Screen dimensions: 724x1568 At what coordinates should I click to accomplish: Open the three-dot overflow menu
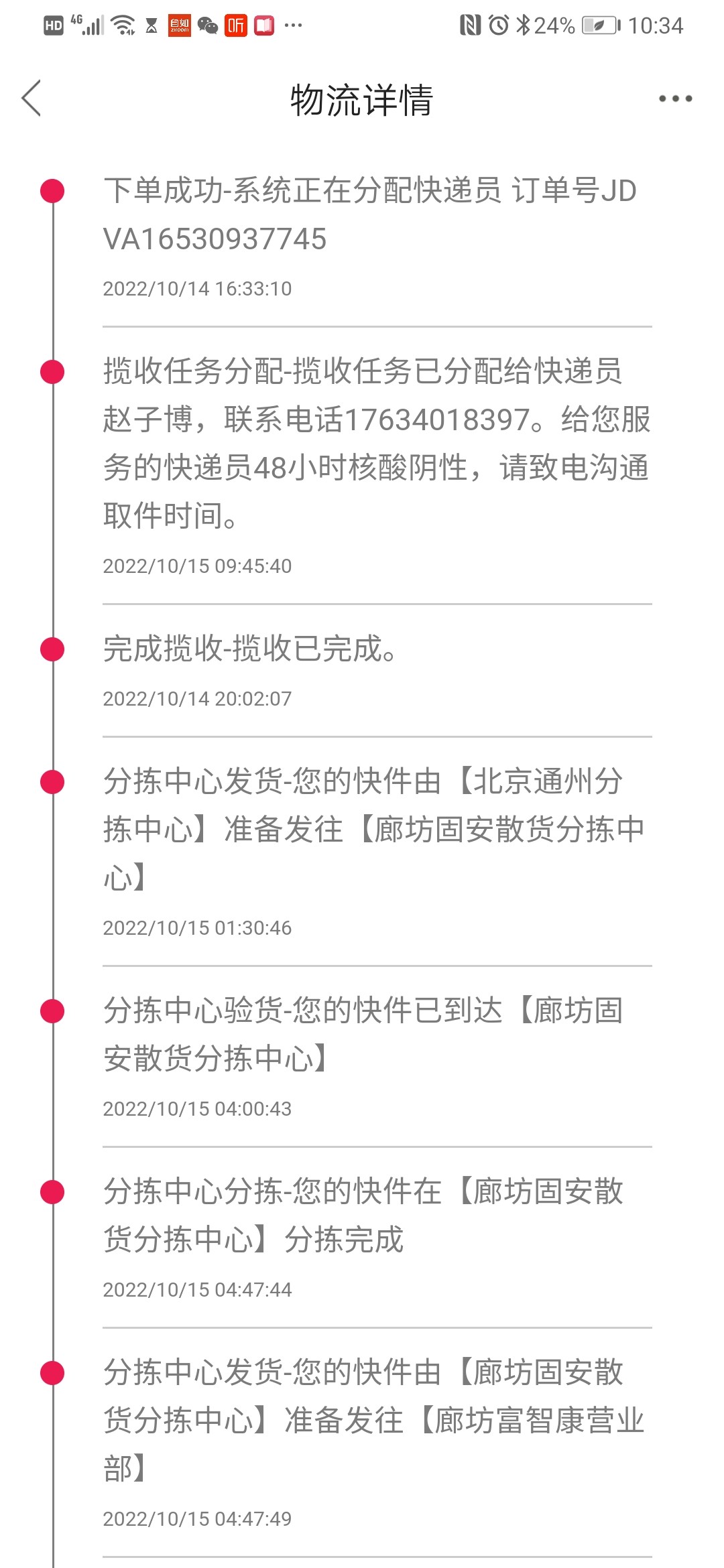tap(675, 99)
